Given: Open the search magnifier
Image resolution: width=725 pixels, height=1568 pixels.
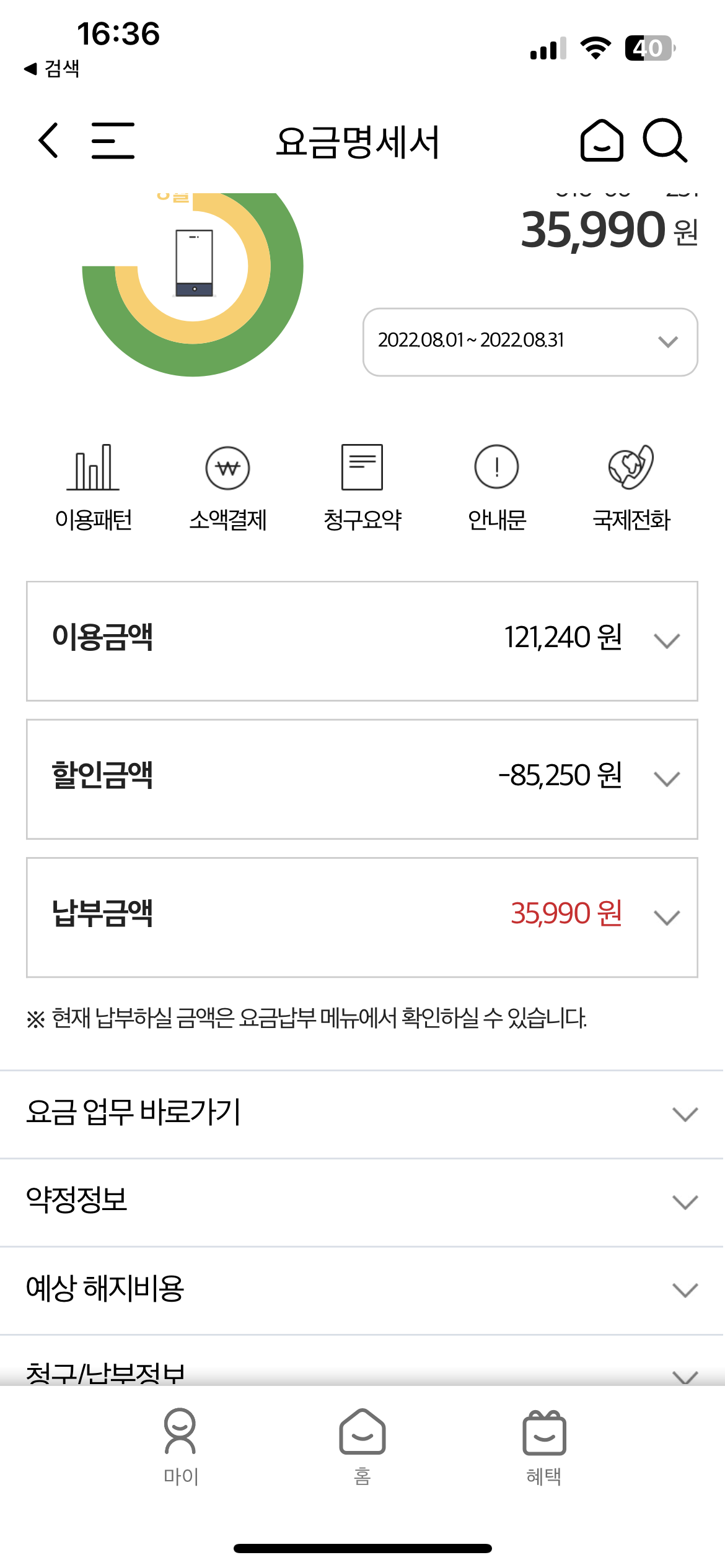Looking at the screenshot, I should pyautogui.click(x=665, y=140).
